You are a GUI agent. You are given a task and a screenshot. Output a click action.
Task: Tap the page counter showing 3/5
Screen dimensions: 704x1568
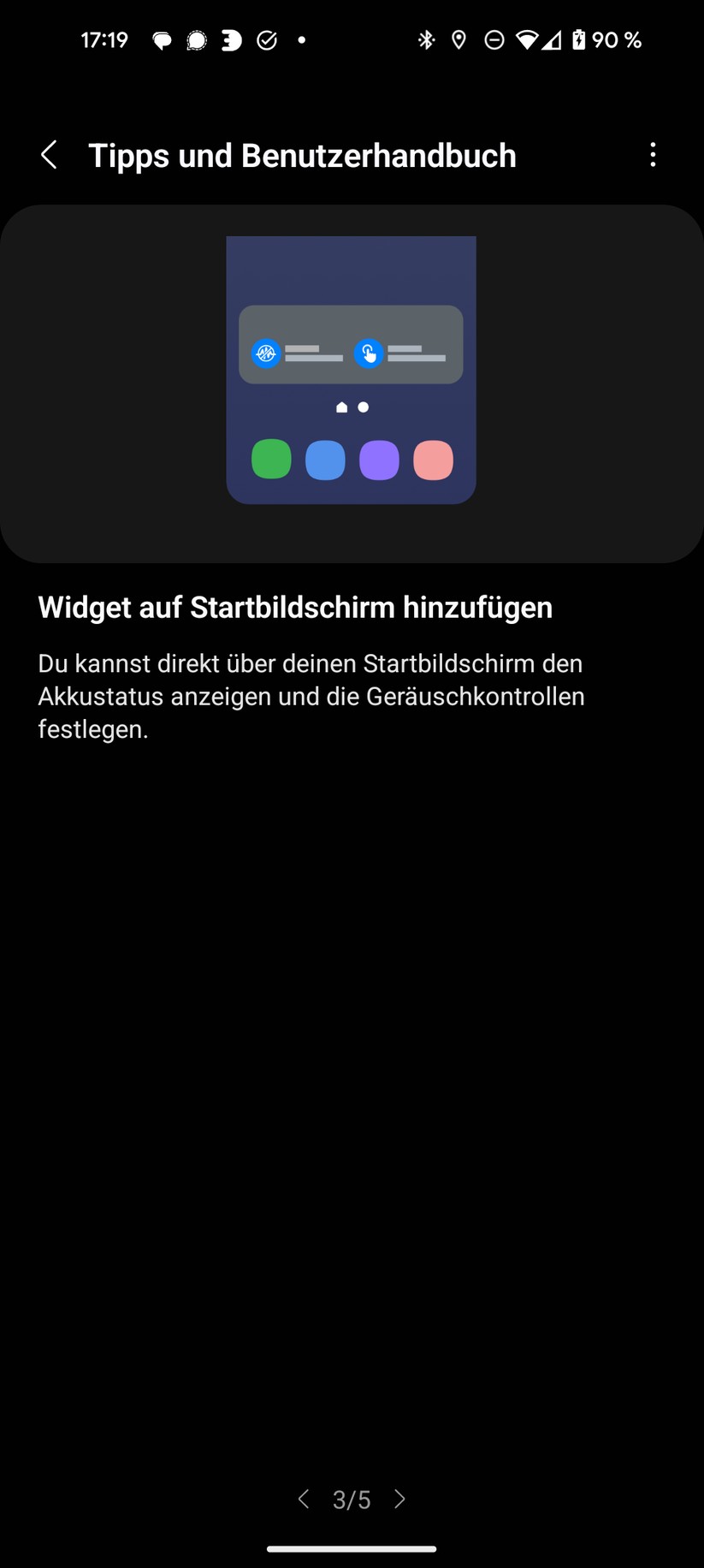pyautogui.click(x=351, y=1499)
